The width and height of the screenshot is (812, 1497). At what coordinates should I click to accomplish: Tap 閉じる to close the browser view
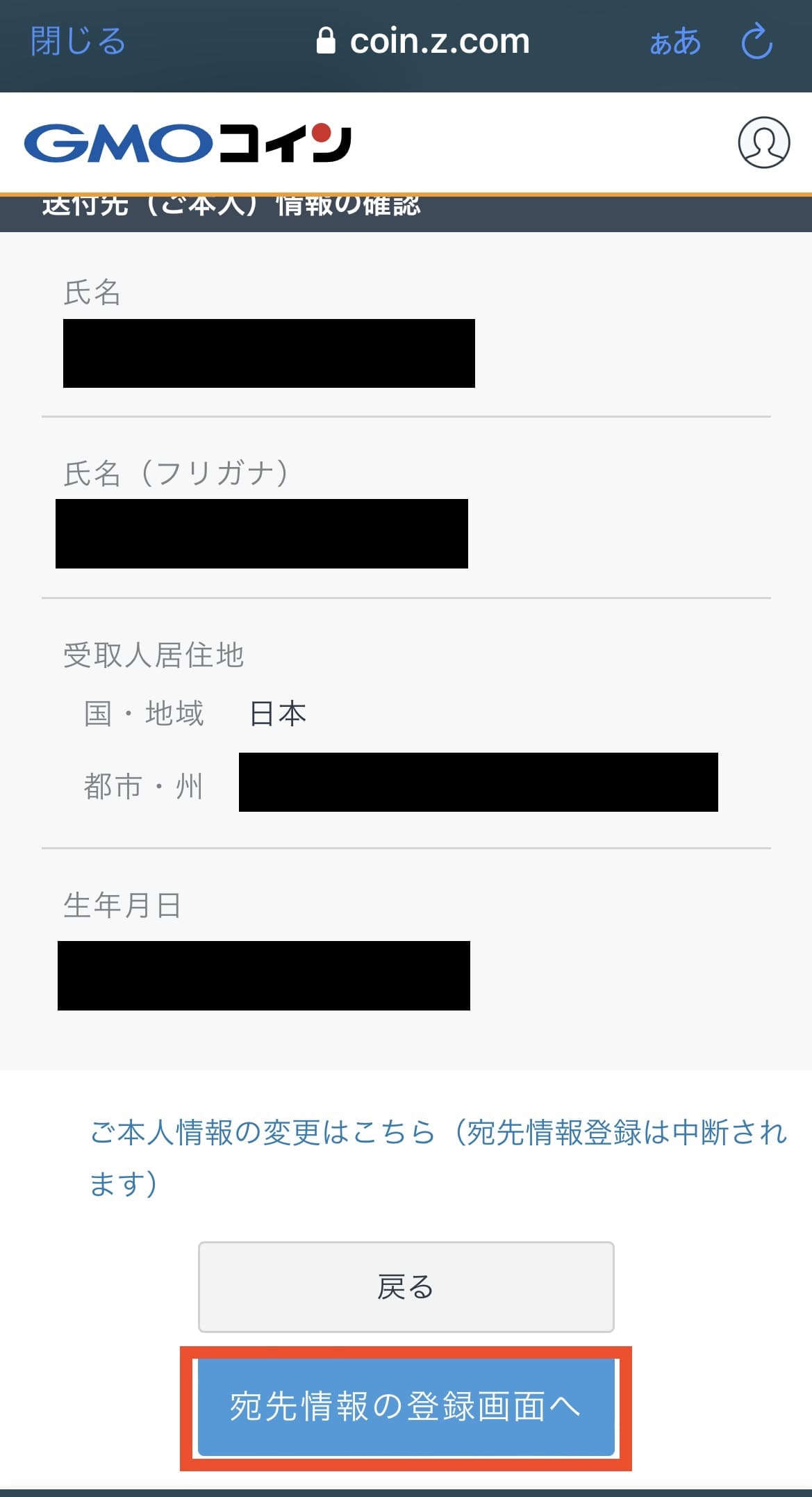tap(78, 42)
